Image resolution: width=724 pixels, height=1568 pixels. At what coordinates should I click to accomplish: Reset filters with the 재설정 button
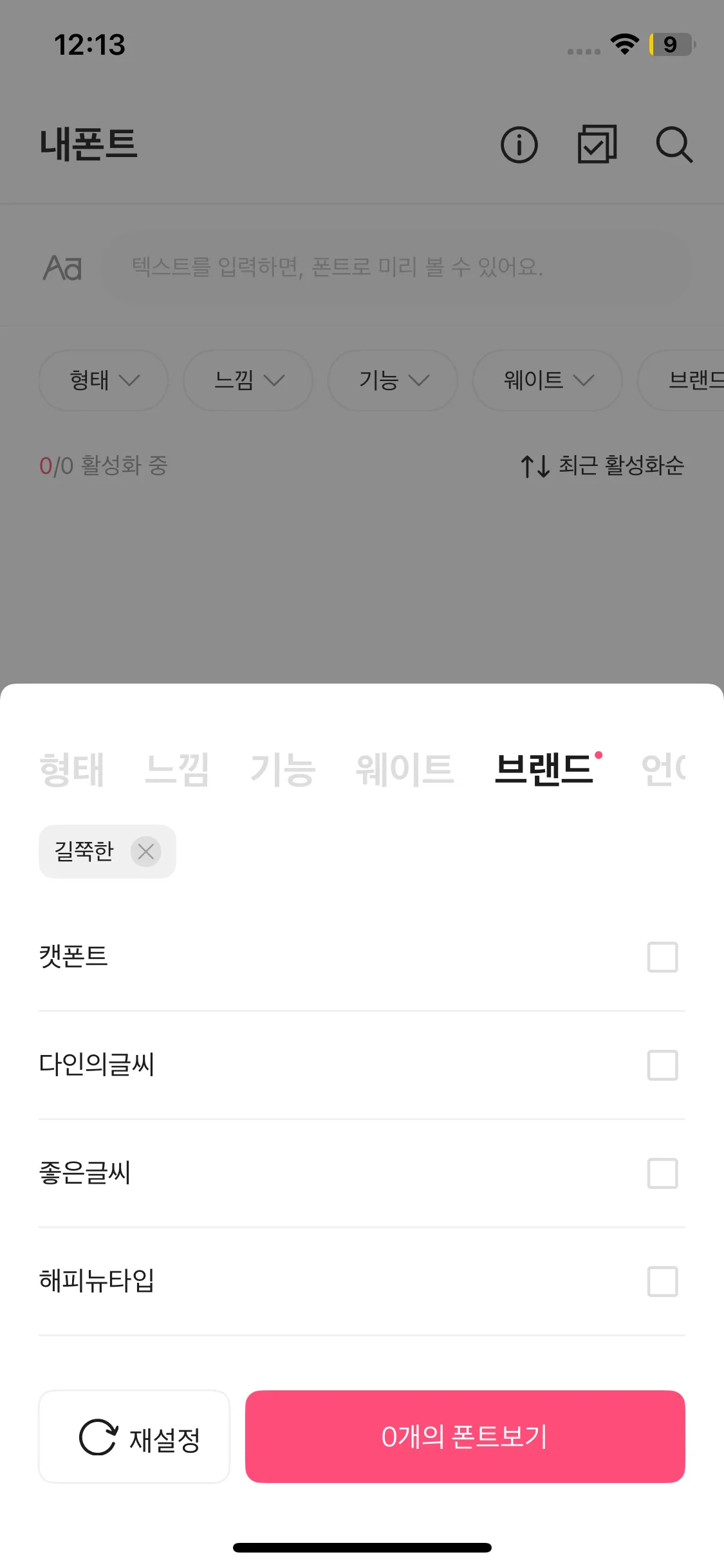[x=135, y=1437]
